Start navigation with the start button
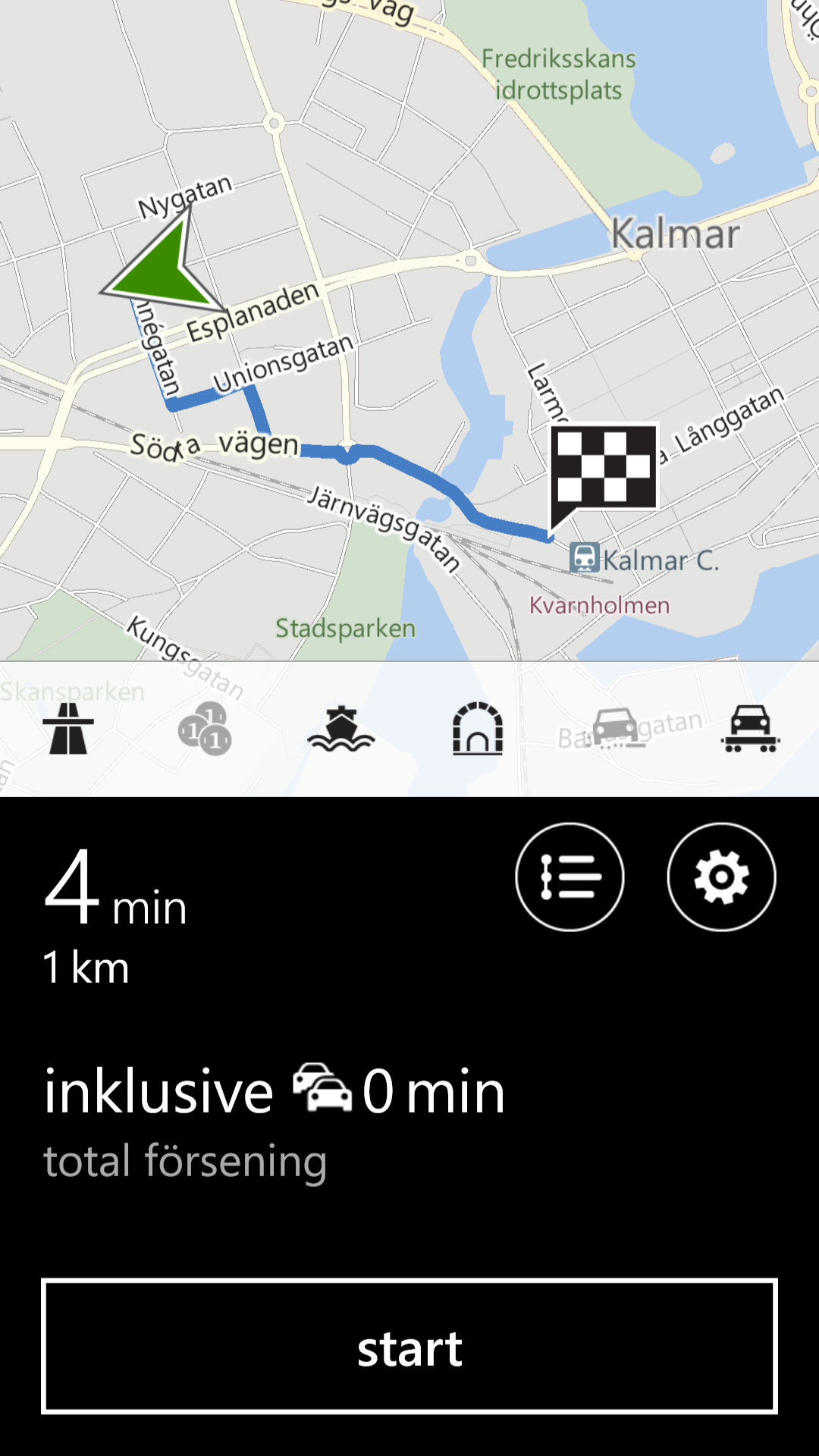 pyautogui.click(x=409, y=1347)
